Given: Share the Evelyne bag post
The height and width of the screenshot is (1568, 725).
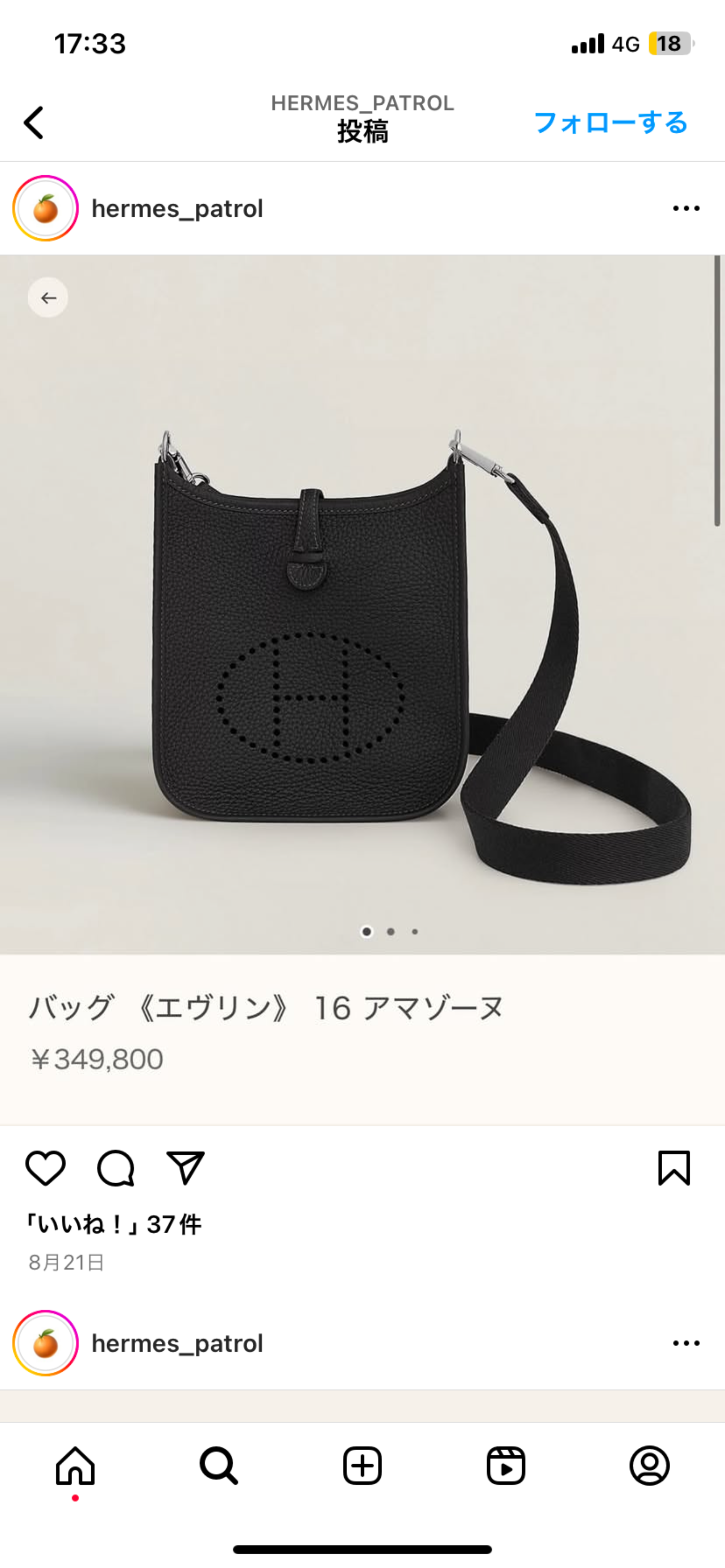Looking at the screenshot, I should pyautogui.click(x=185, y=1167).
